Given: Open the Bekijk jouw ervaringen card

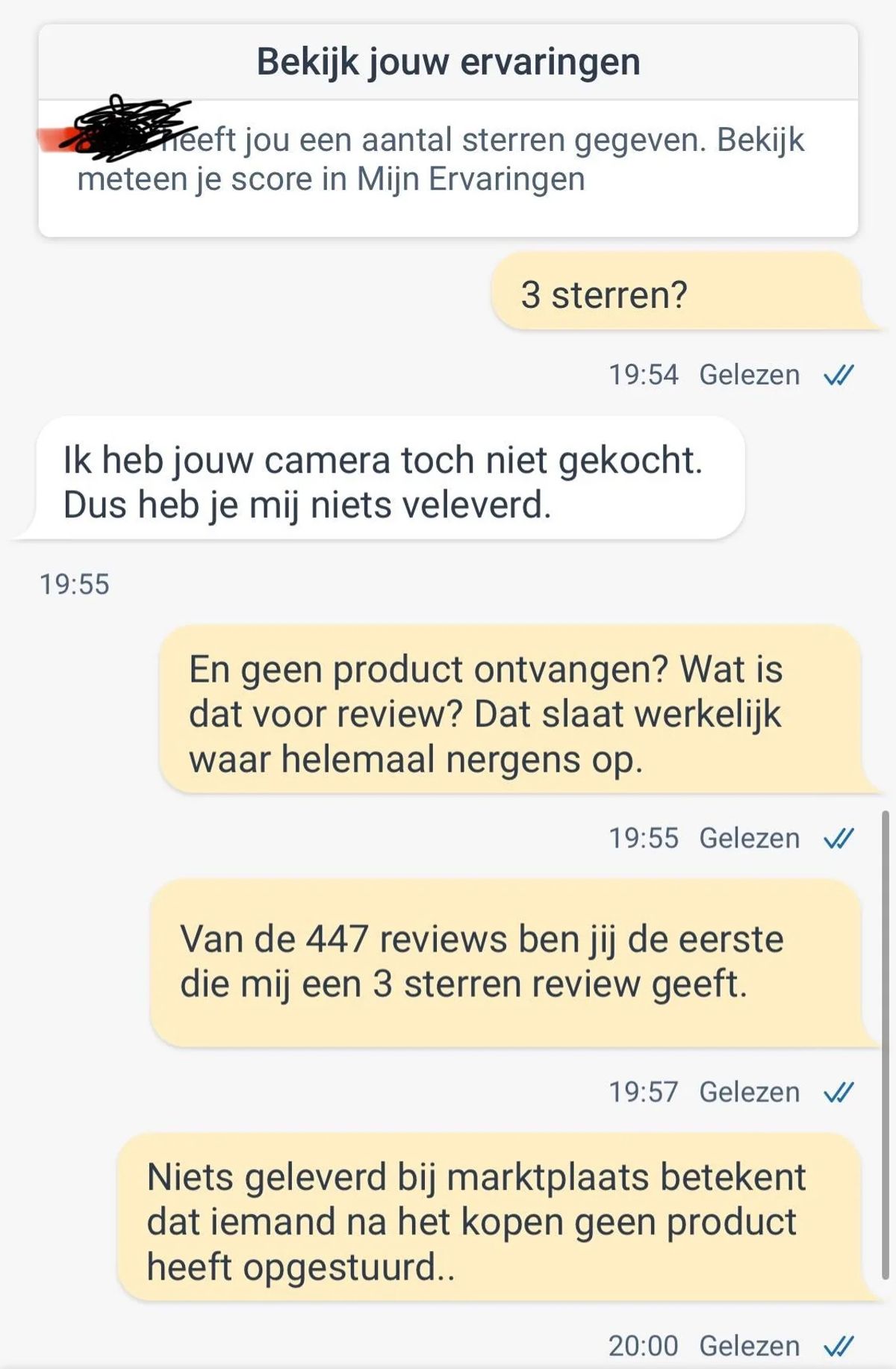Looking at the screenshot, I should coord(448,131).
